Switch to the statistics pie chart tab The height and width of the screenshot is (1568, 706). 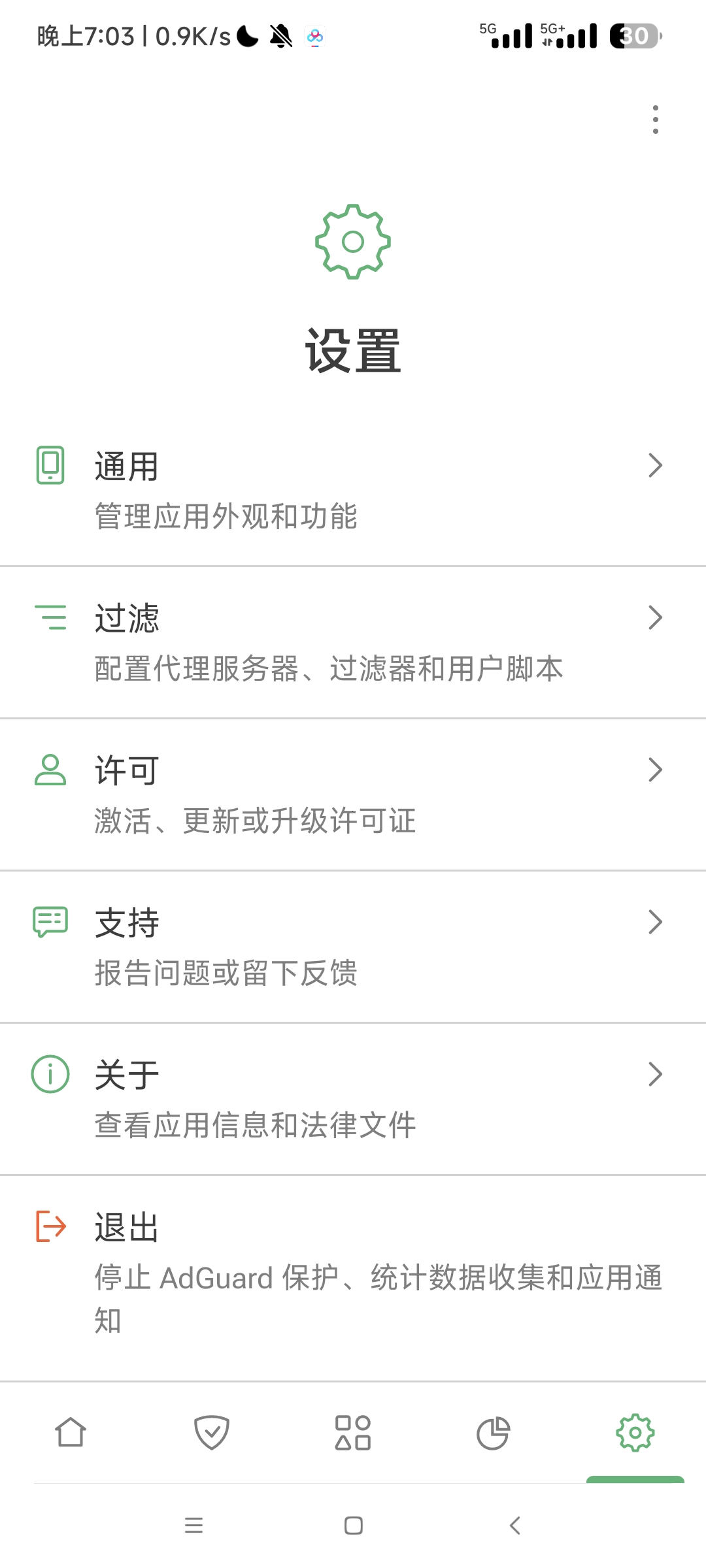(494, 1433)
